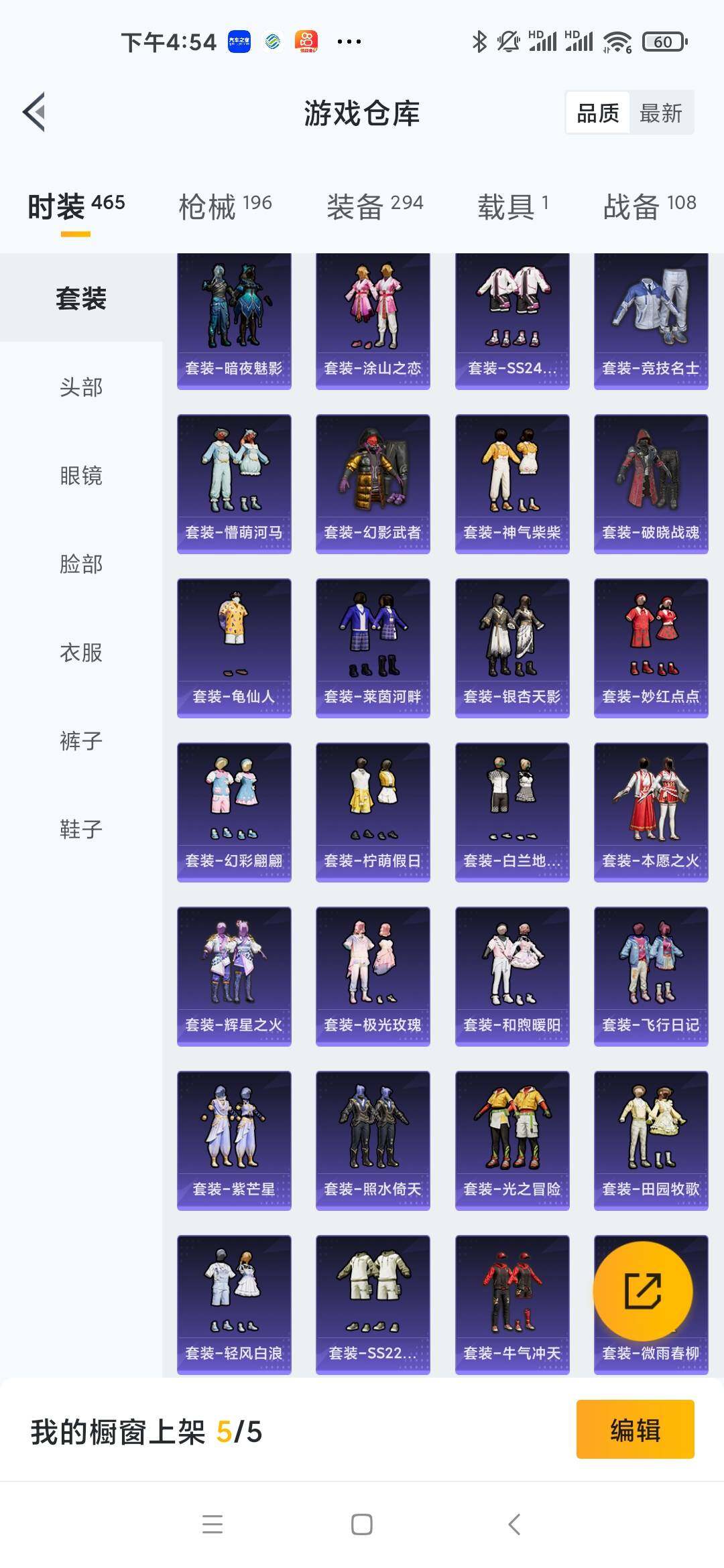View the 套装-本愿之火 outfit
This screenshot has height=1568, width=724.
651,812
